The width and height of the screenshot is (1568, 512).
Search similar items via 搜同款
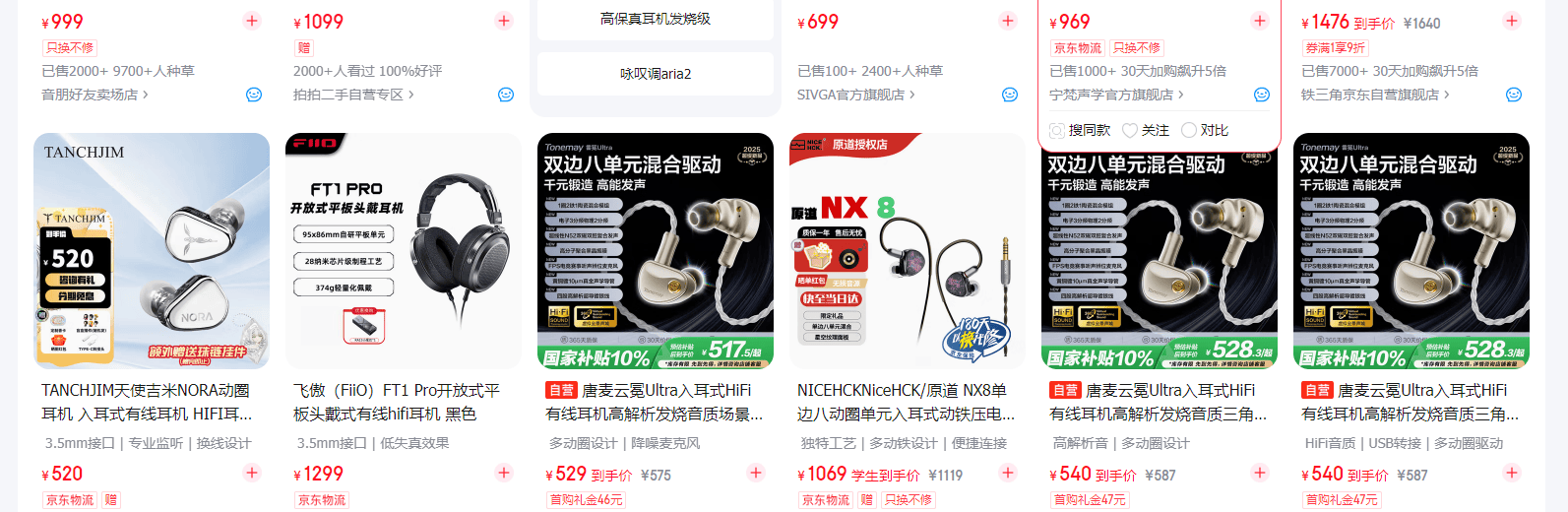tap(1080, 130)
